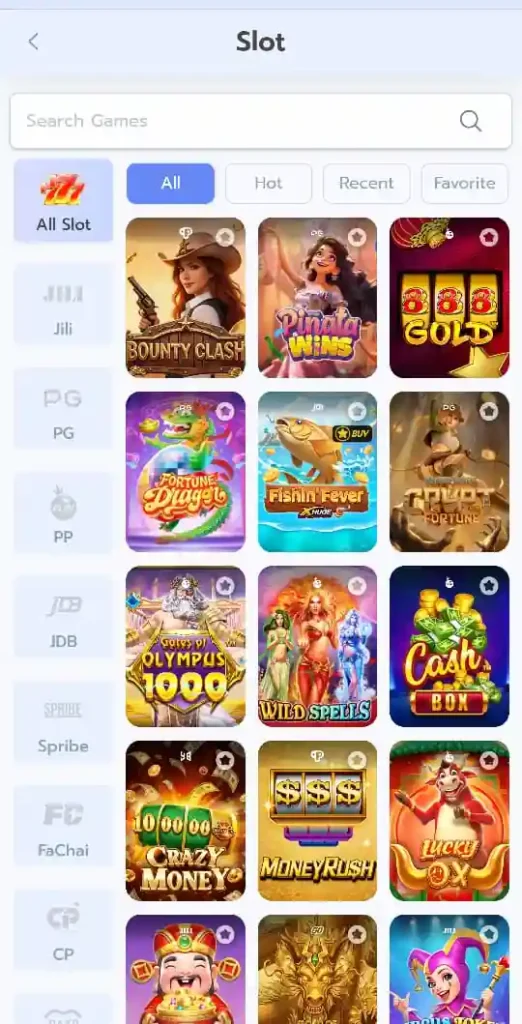522x1024 pixels.
Task: Open Fortune Dragon game
Action: 186,472
